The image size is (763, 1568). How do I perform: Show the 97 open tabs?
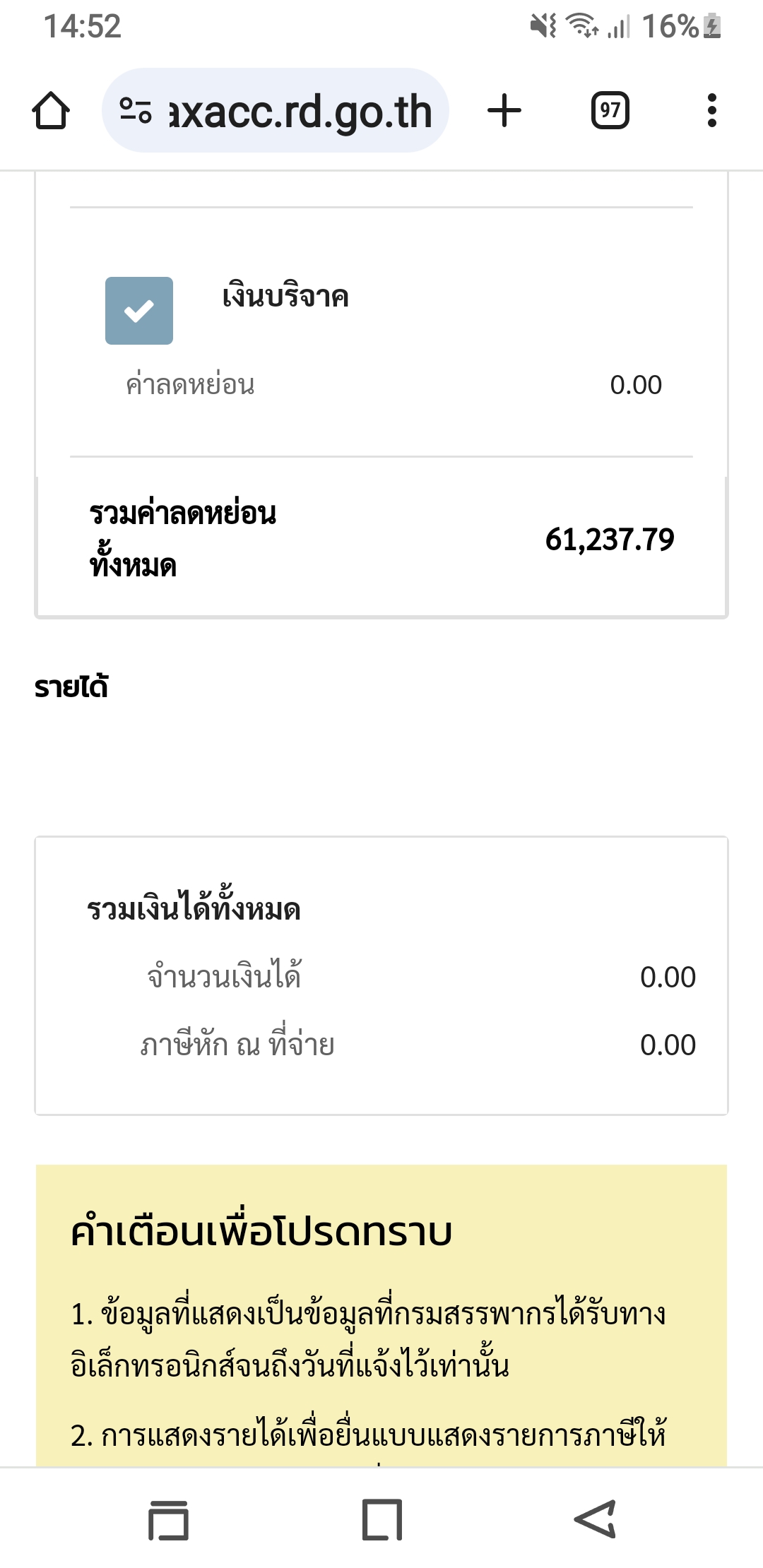point(610,111)
